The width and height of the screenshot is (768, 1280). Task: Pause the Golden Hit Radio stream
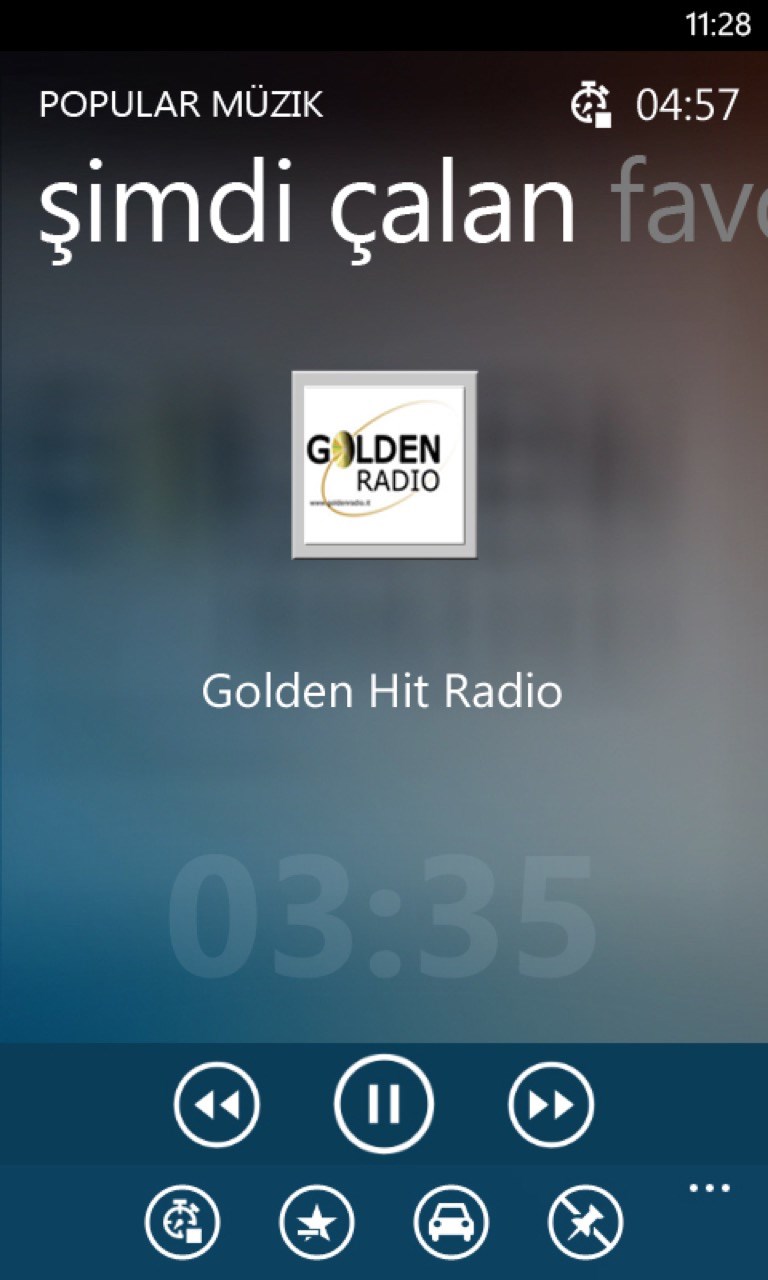384,1104
